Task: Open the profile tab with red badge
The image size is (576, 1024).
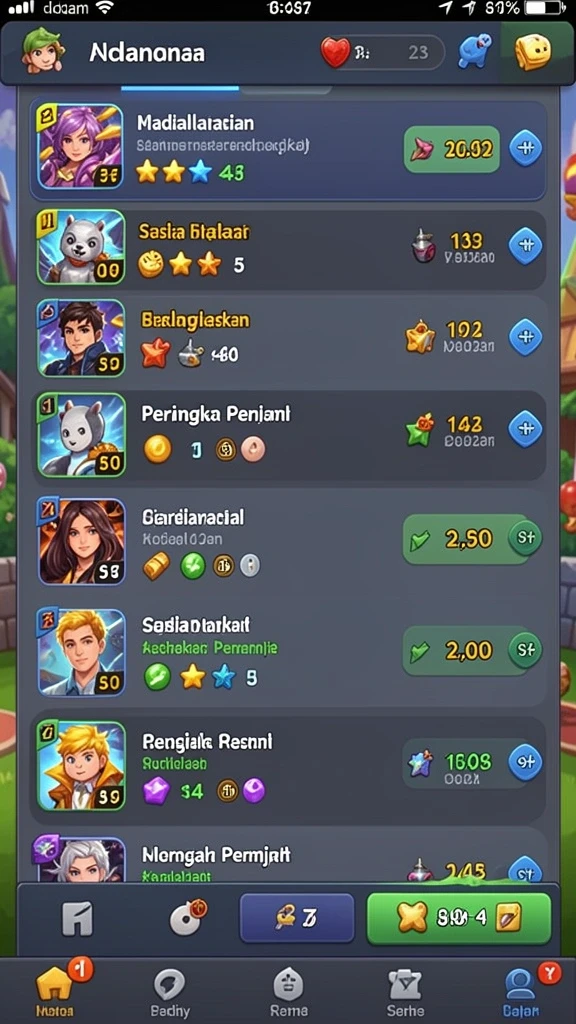Action: [522, 991]
